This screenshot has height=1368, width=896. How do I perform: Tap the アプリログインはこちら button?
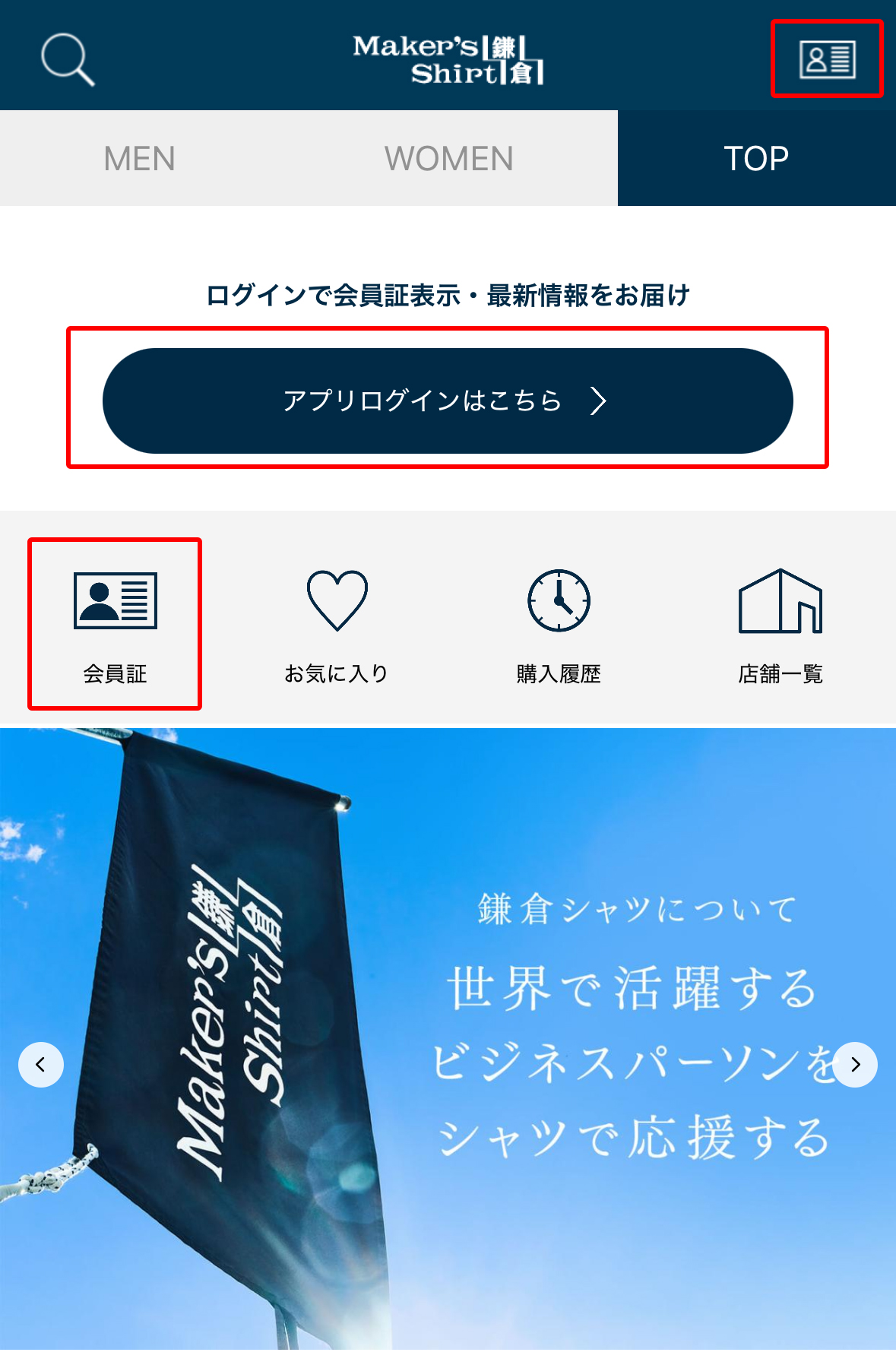pos(448,401)
